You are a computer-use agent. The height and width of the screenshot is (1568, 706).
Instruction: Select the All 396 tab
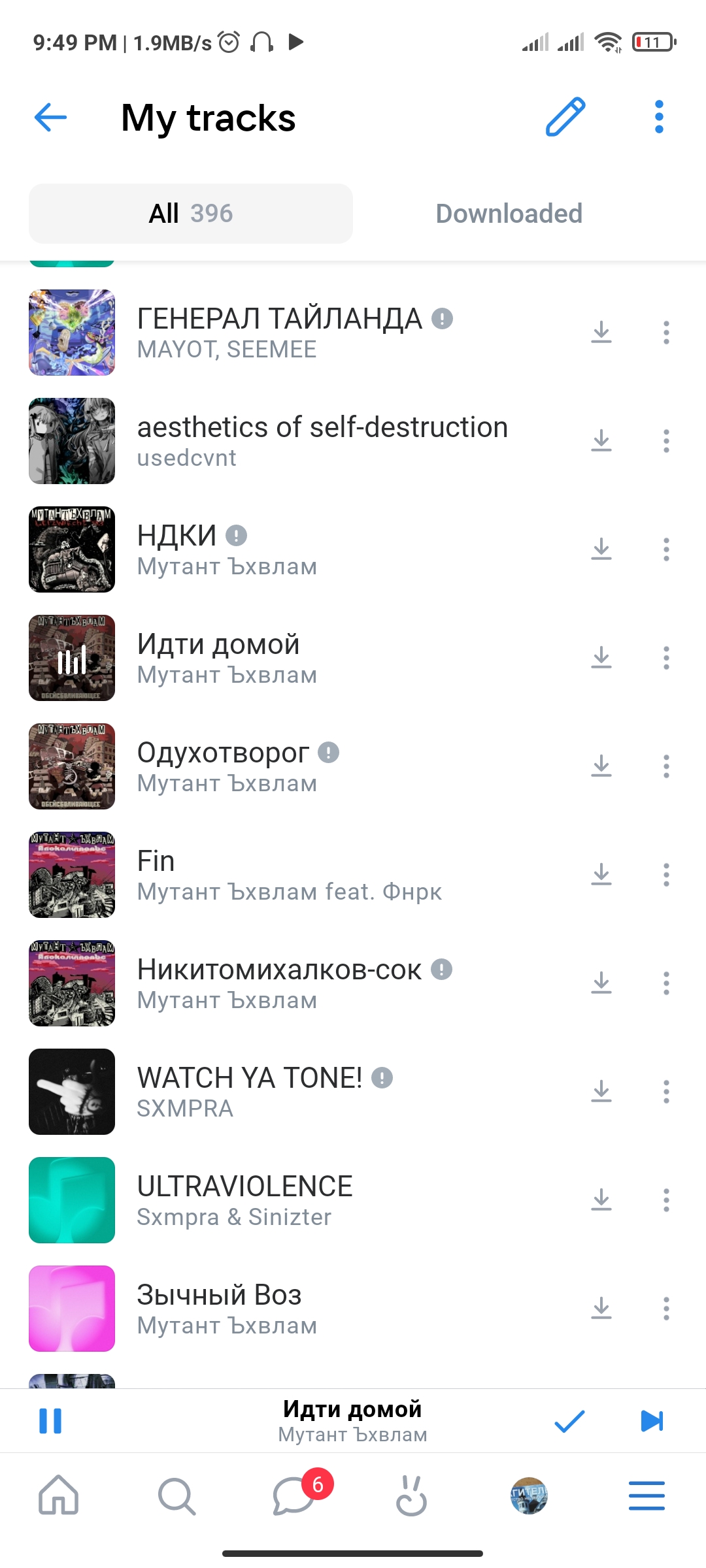pyautogui.click(x=191, y=214)
